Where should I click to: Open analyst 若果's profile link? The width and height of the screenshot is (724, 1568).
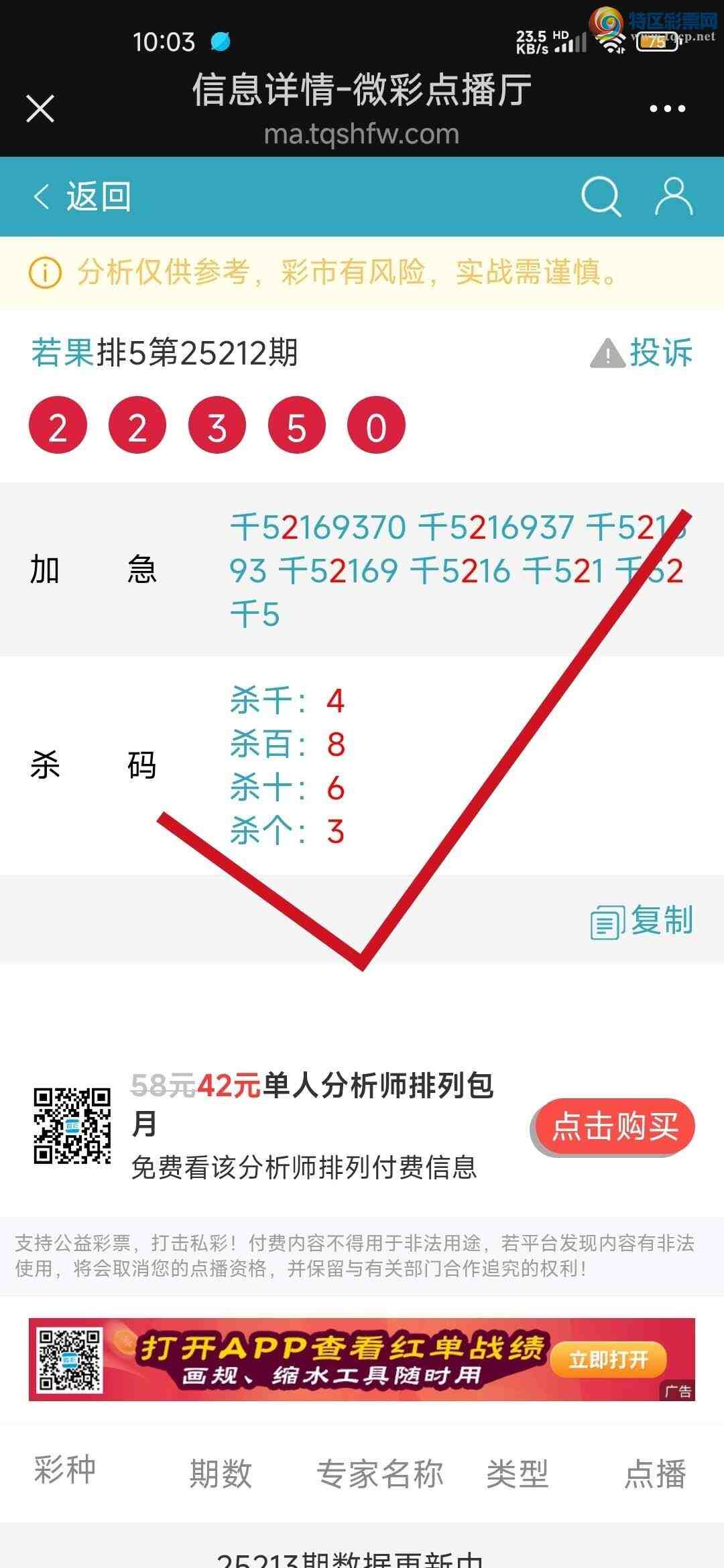point(62,352)
